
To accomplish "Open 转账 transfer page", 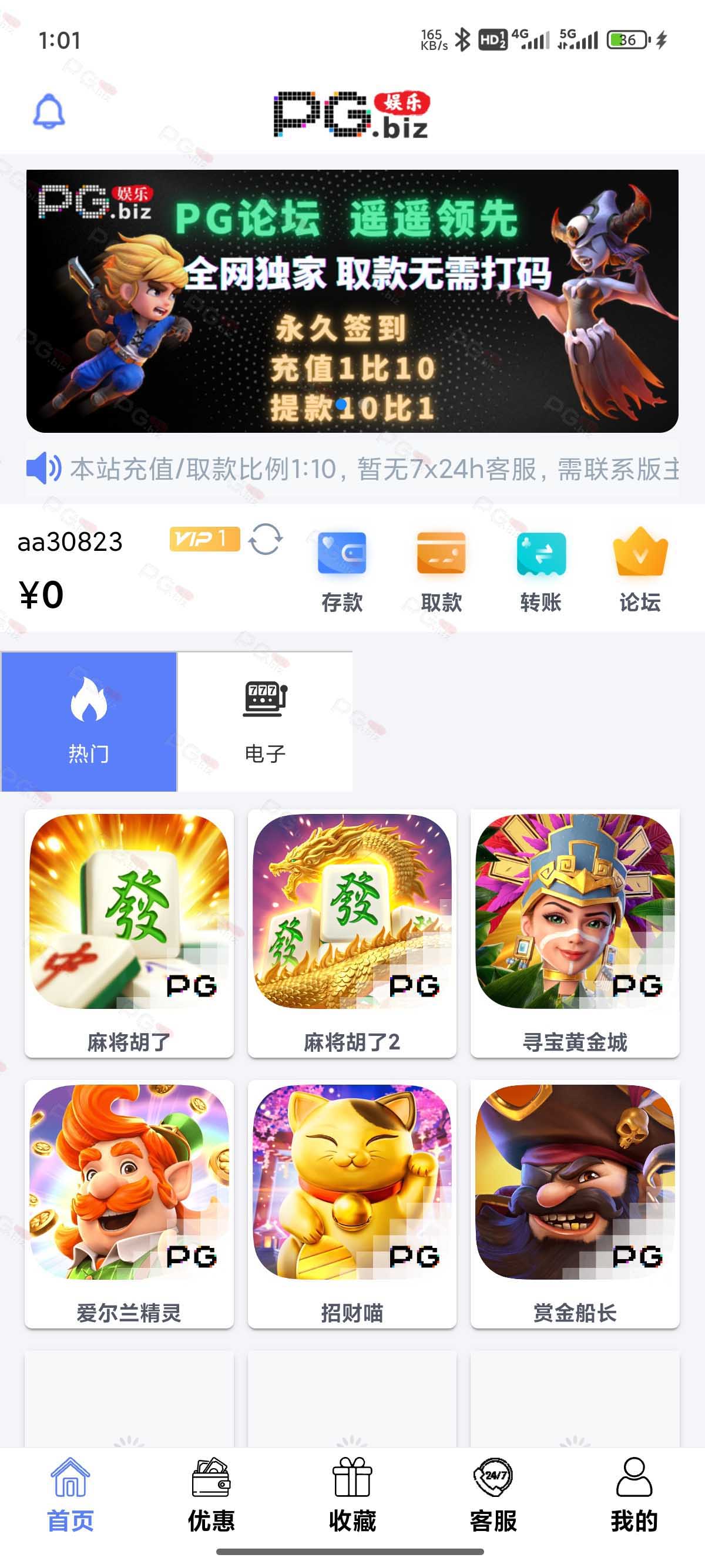I will click(x=540, y=570).
